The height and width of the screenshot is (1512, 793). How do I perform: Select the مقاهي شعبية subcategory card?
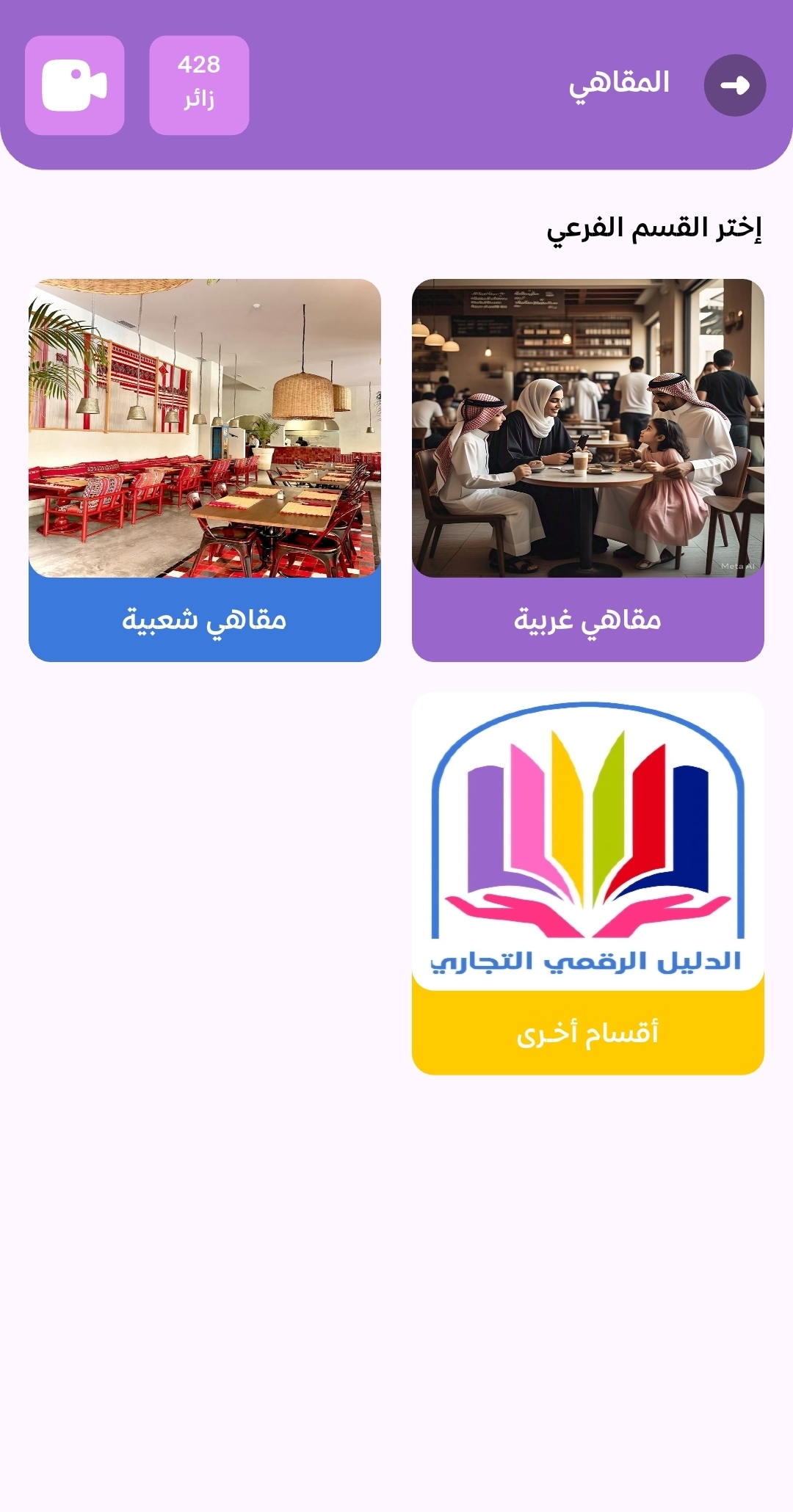[204, 470]
